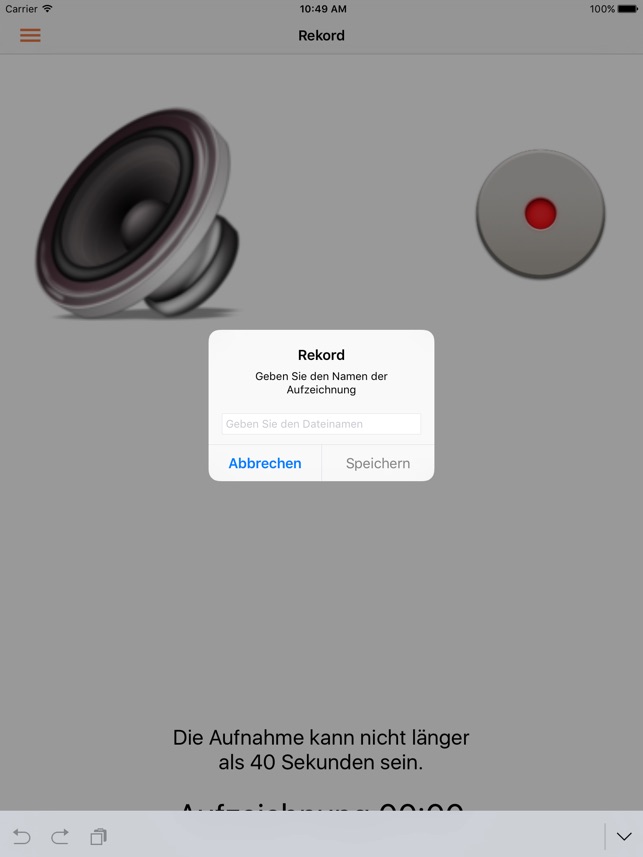This screenshot has height=857, width=643.
Task: Tap the paste clipboard icon
Action: click(x=98, y=836)
